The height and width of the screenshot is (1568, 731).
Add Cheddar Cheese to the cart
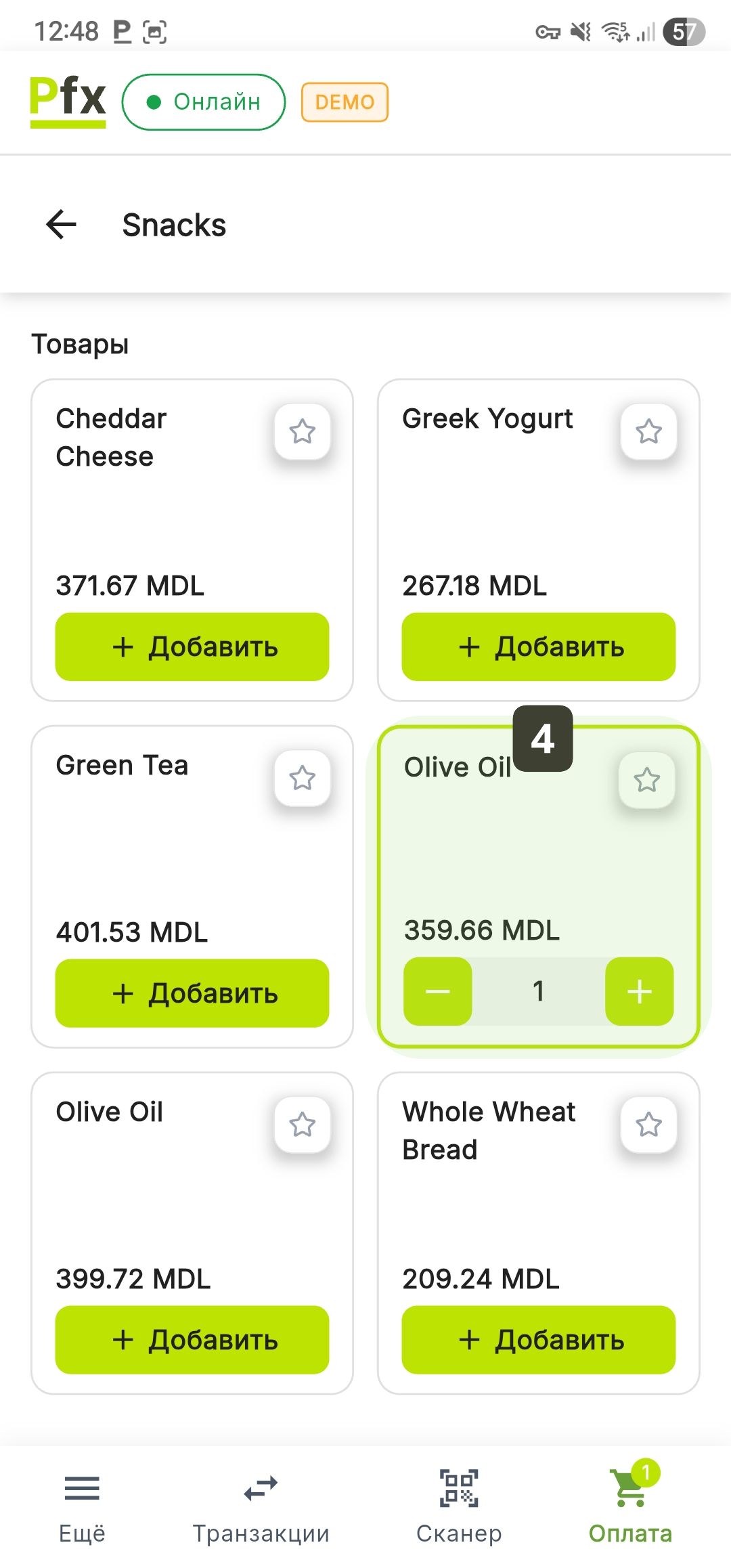coord(192,647)
